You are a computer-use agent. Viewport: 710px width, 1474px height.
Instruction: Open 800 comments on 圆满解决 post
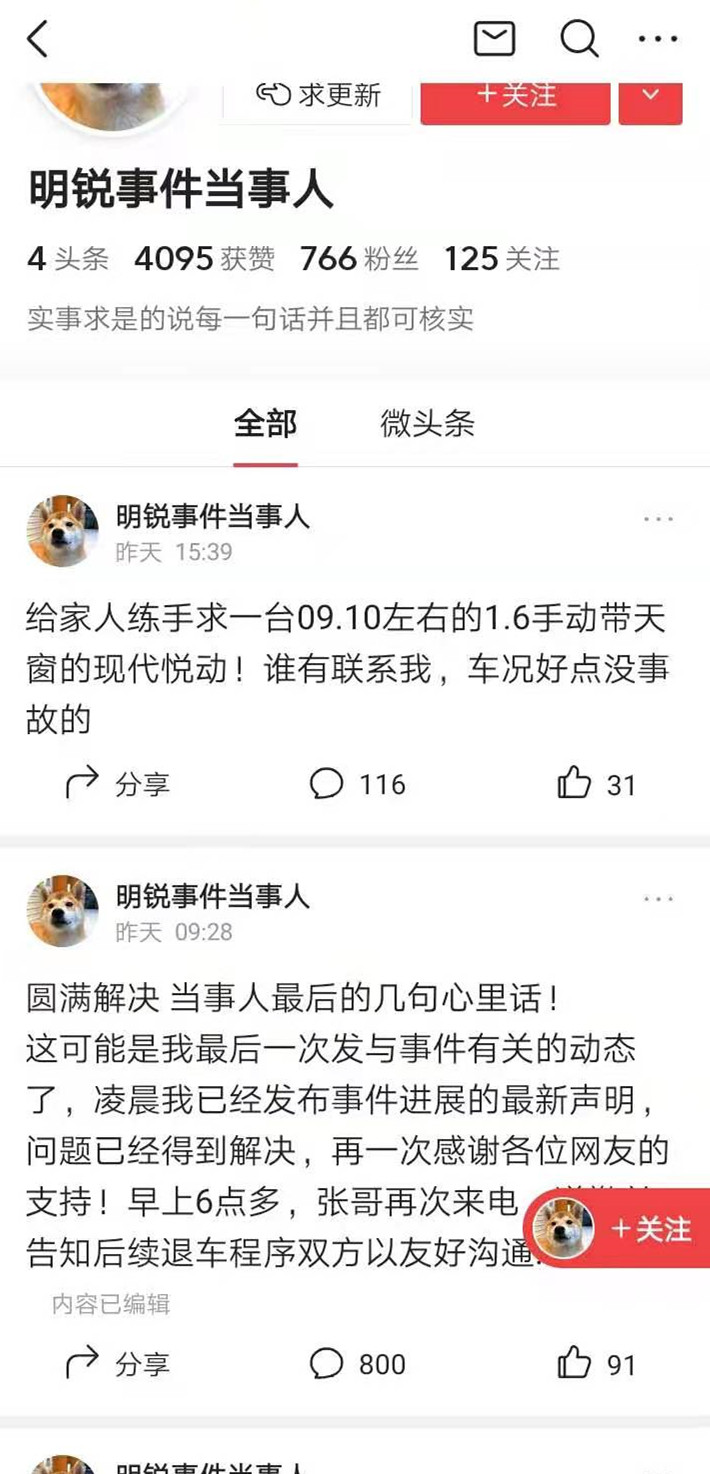[x=357, y=1364]
